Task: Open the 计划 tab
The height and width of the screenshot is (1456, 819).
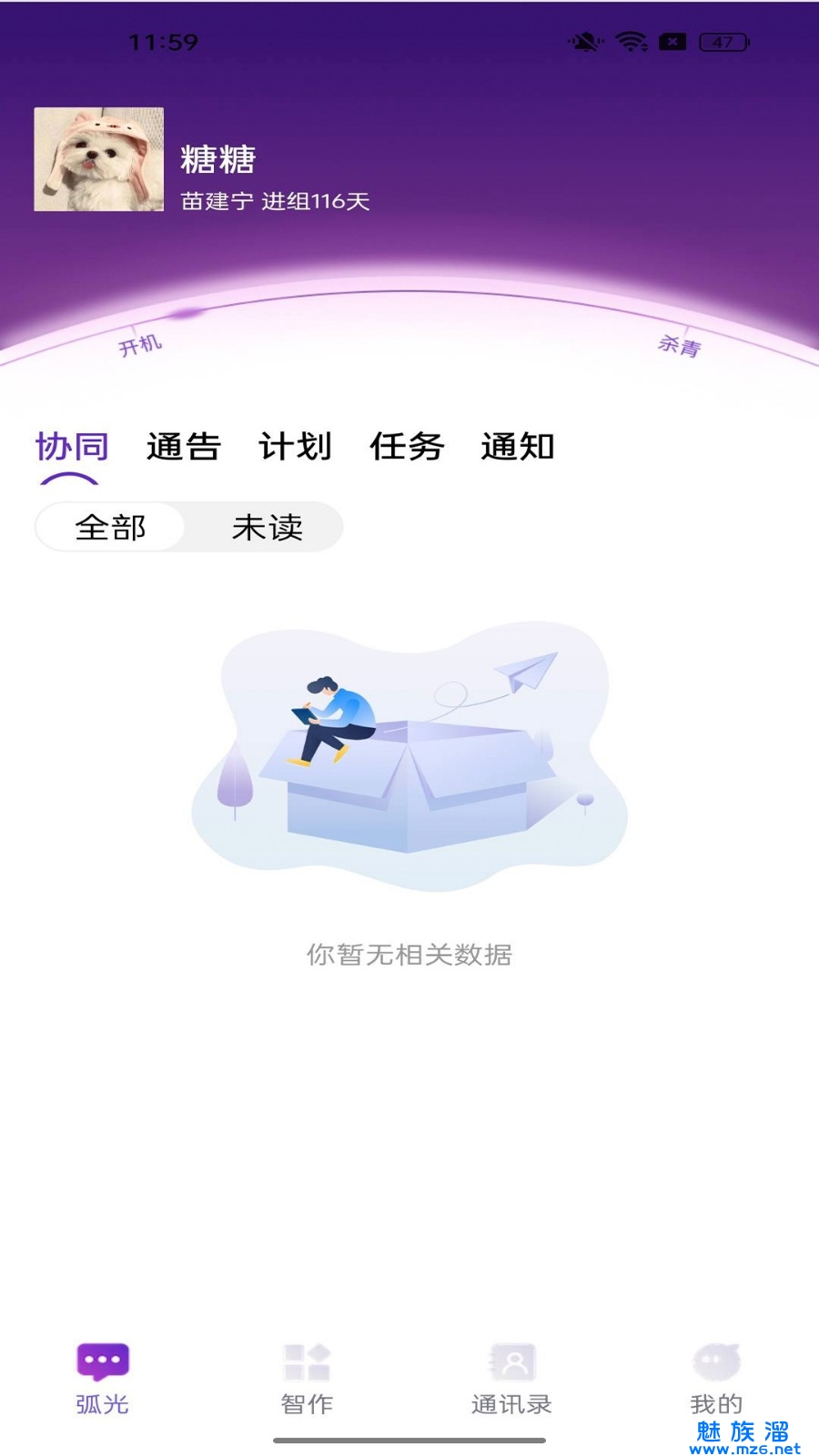Action: [x=295, y=447]
